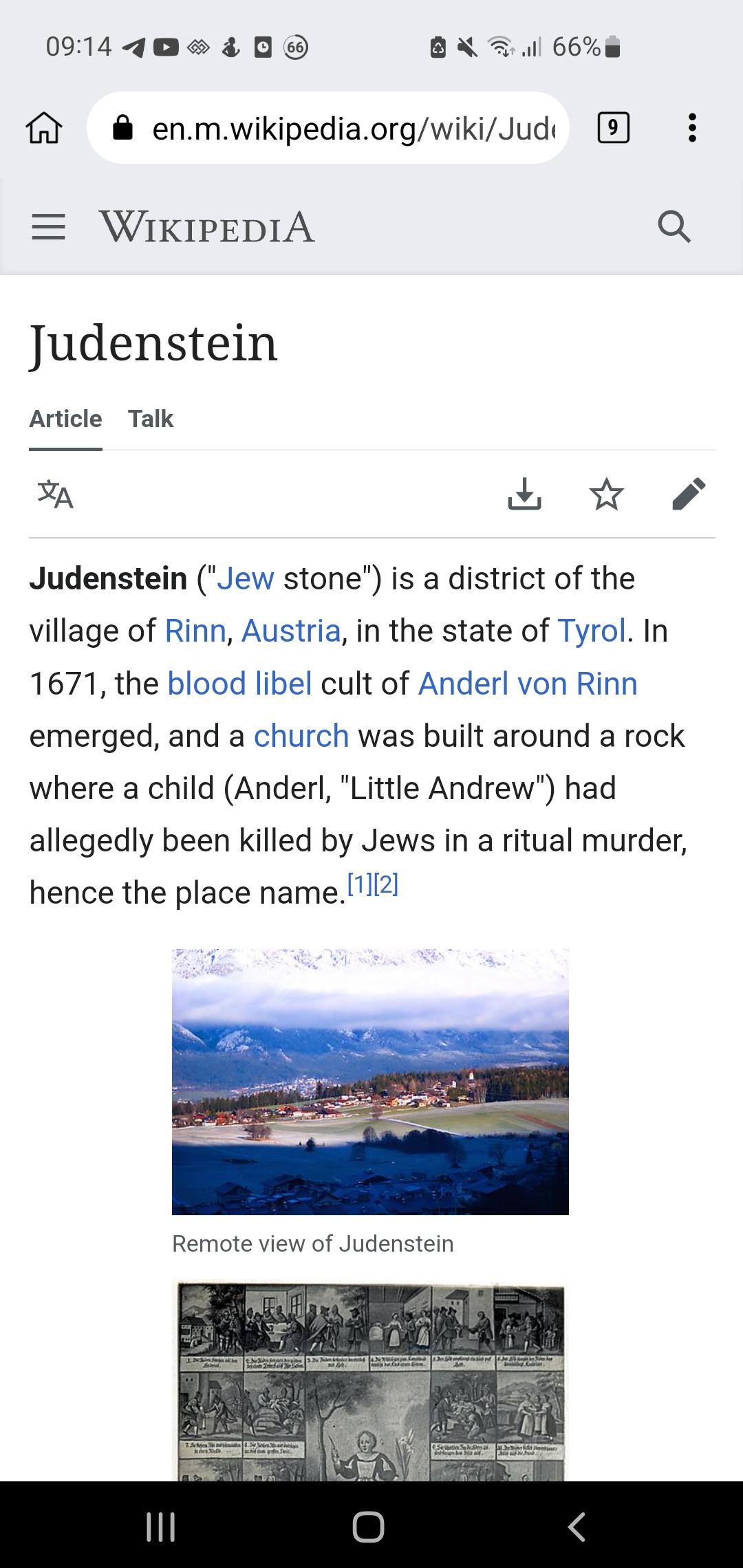The width and height of the screenshot is (743, 1568).
Task: Open the Anderl von Rinn link
Action: [x=528, y=684]
